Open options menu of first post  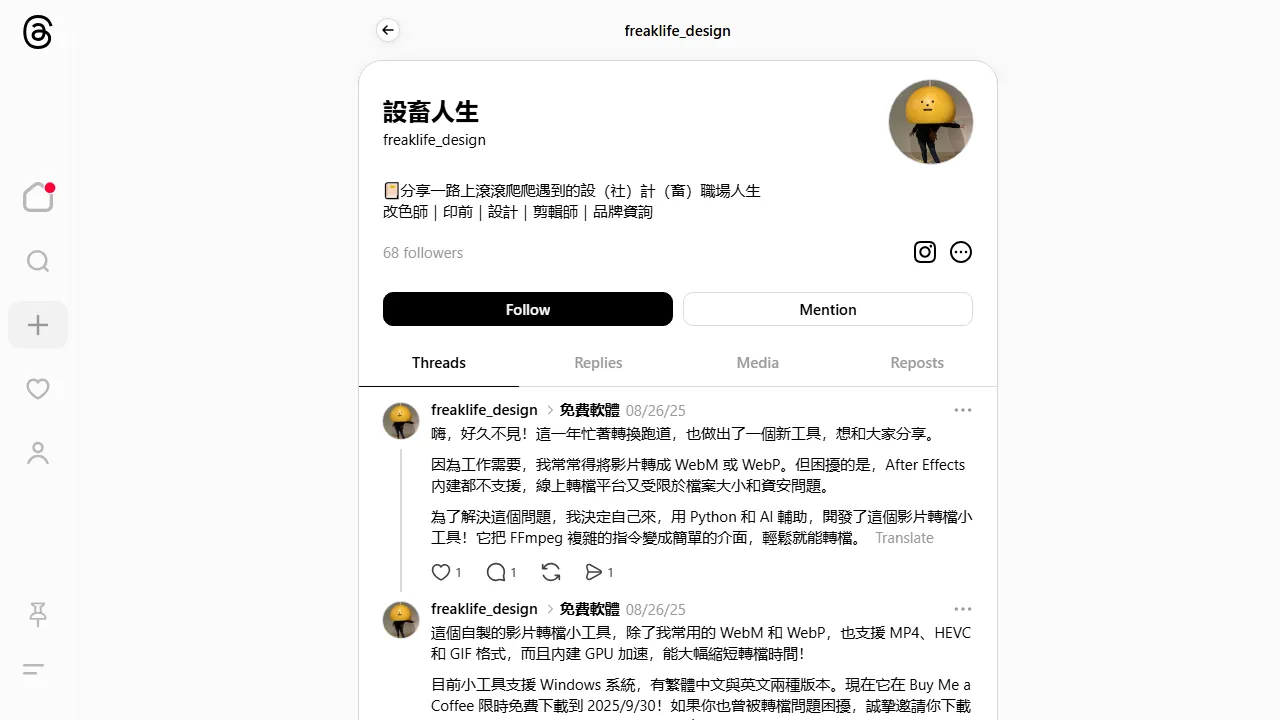(x=962, y=410)
